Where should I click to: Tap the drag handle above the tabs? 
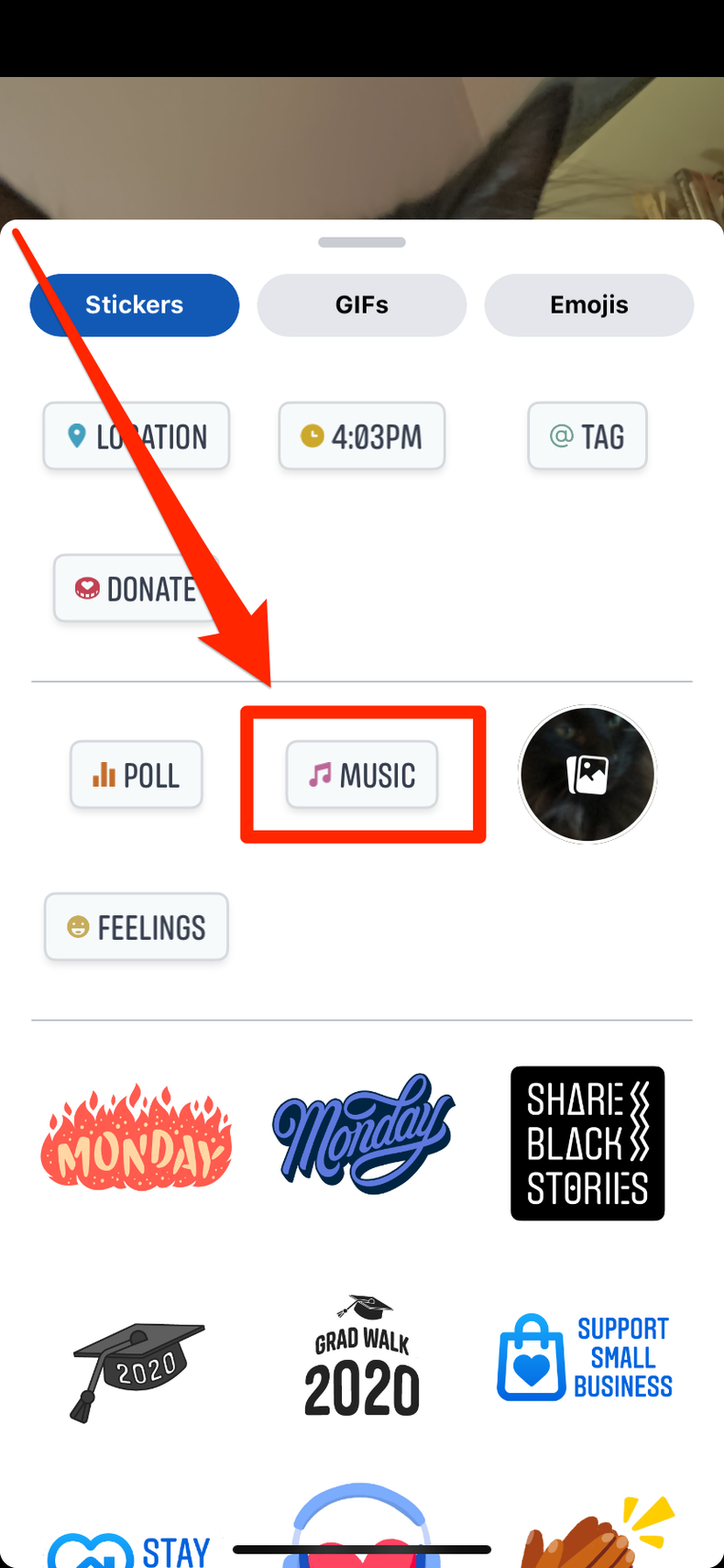(361, 242)
